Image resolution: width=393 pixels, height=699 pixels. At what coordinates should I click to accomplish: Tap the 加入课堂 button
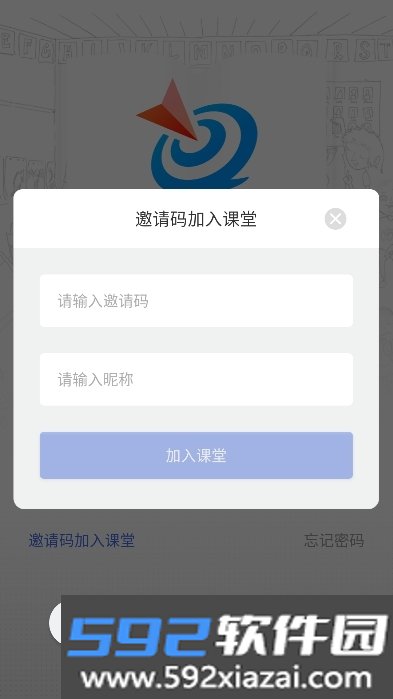click(196, 455)
